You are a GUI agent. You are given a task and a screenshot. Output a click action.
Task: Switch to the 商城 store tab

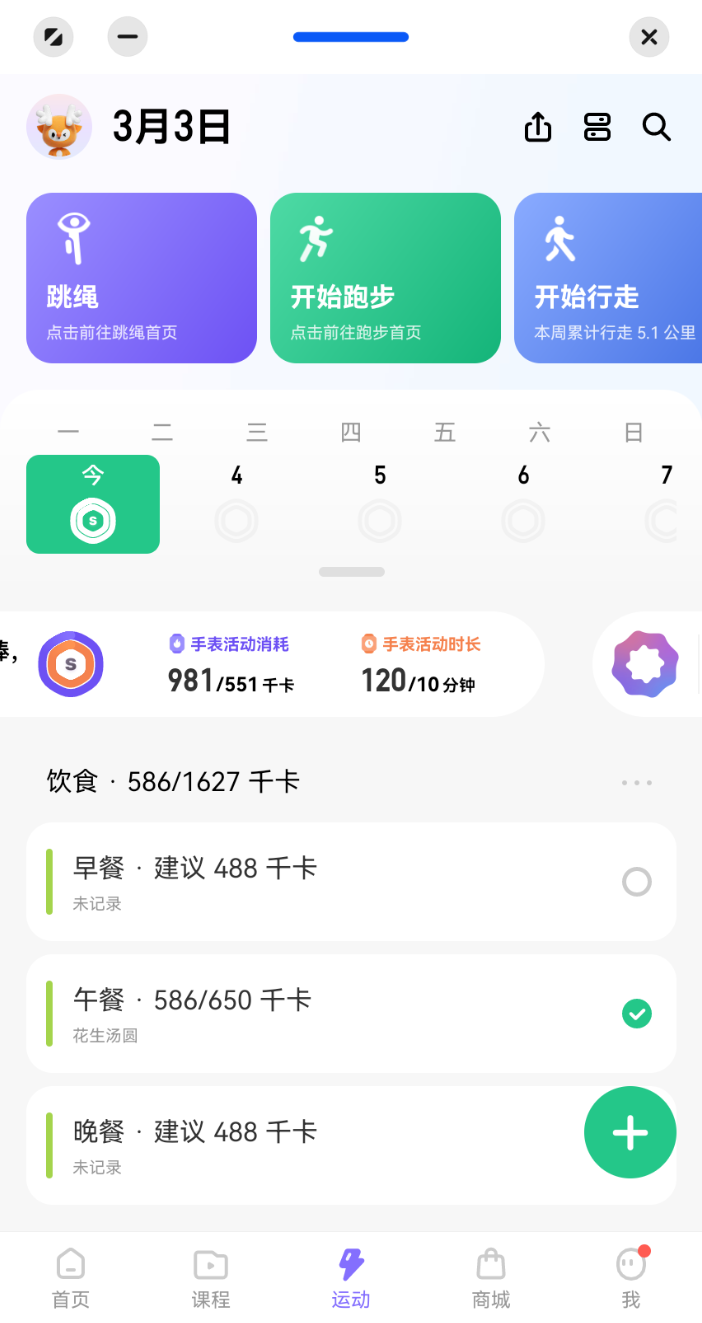pos(491,1278)
